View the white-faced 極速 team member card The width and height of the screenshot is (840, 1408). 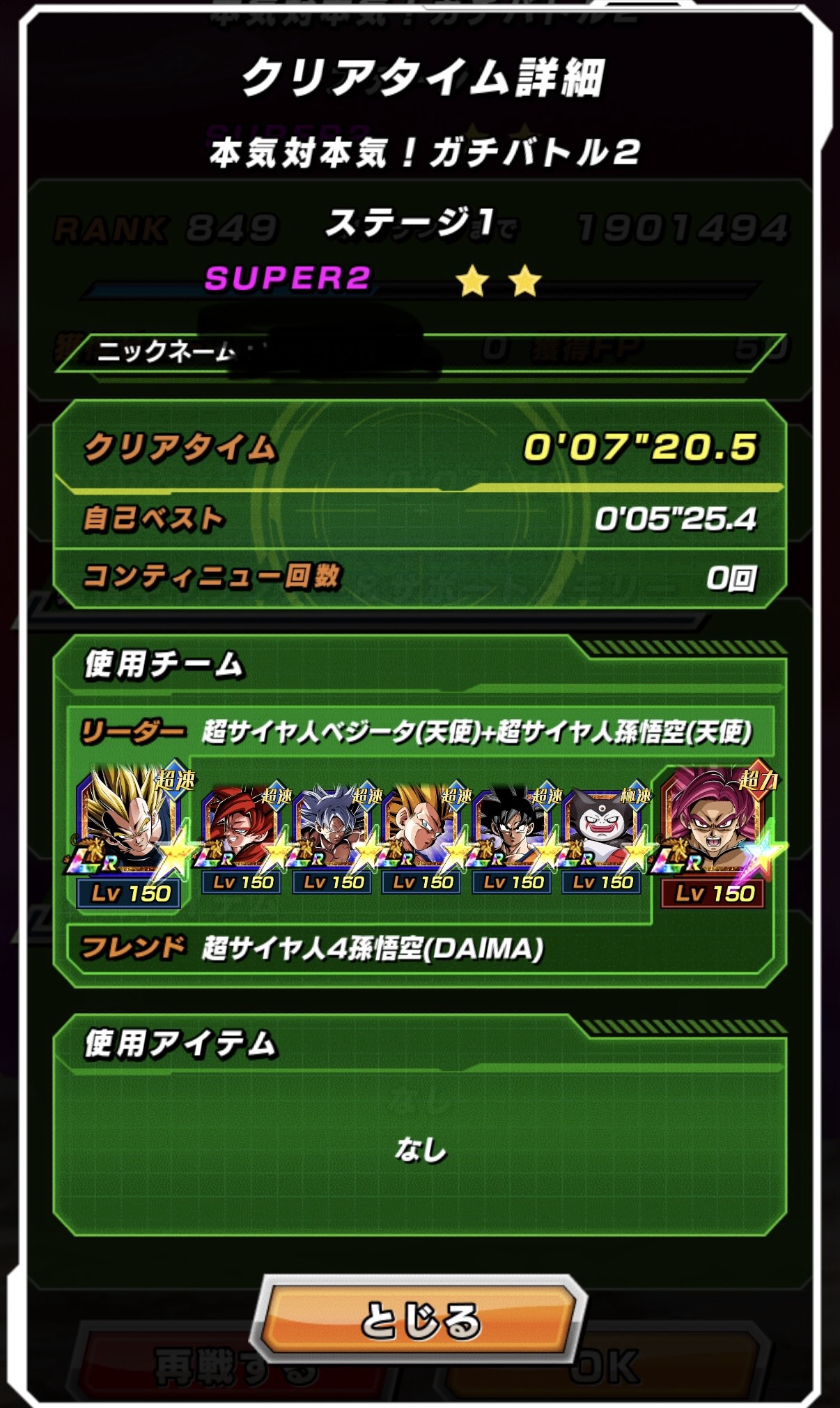click(602, 833)
